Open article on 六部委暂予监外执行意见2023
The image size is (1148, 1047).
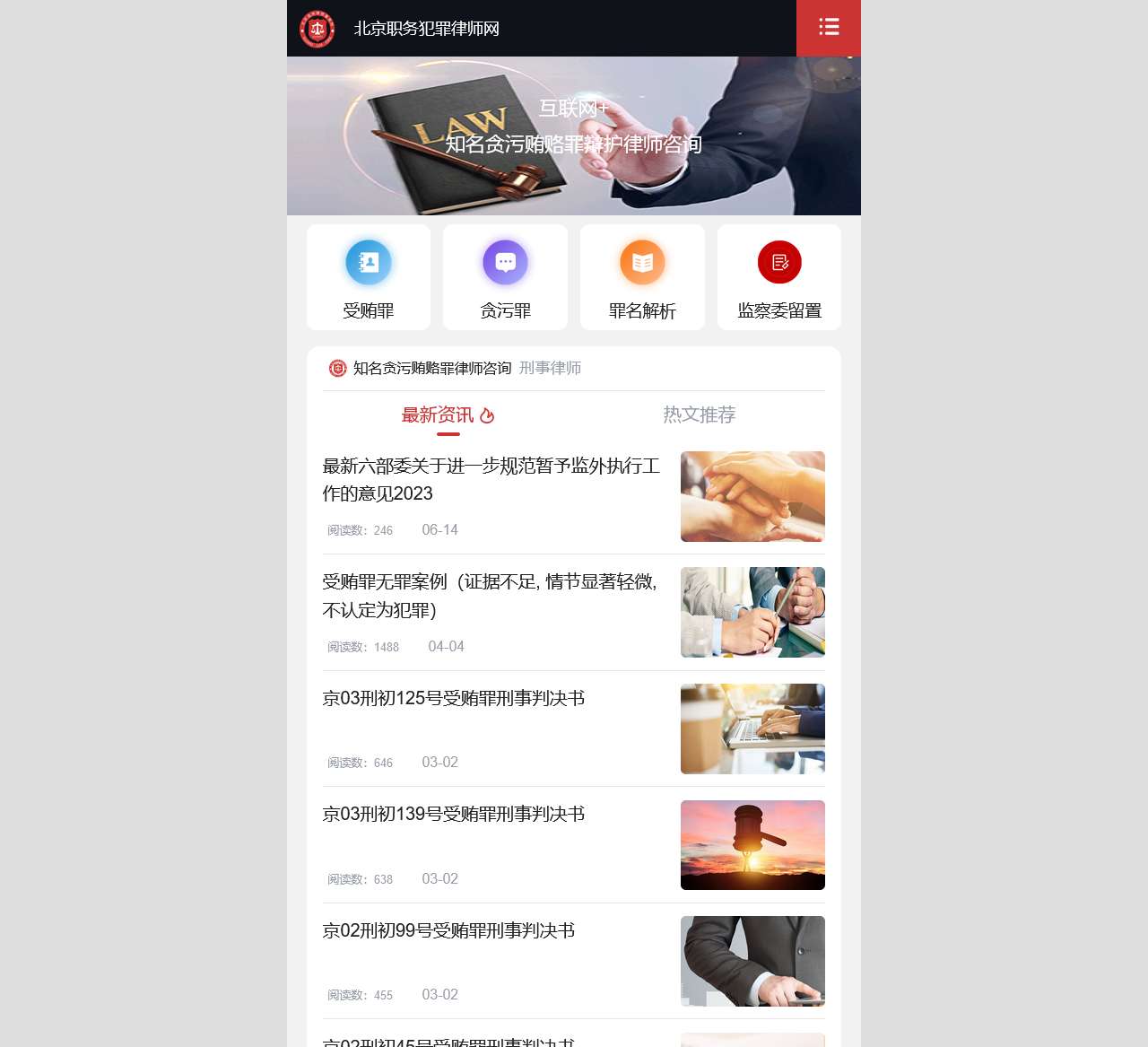point(491,479)
